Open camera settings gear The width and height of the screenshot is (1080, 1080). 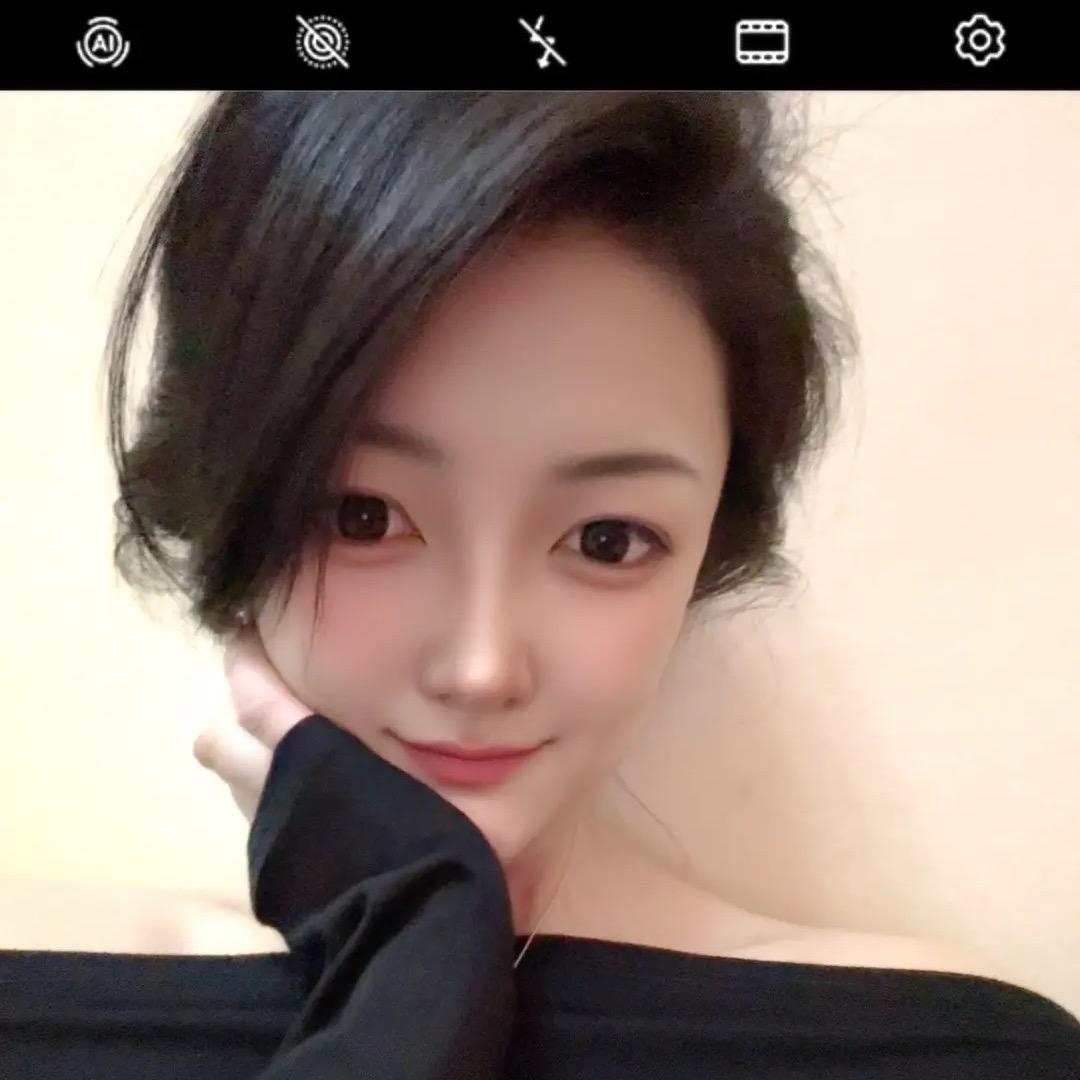coord(979,41)
